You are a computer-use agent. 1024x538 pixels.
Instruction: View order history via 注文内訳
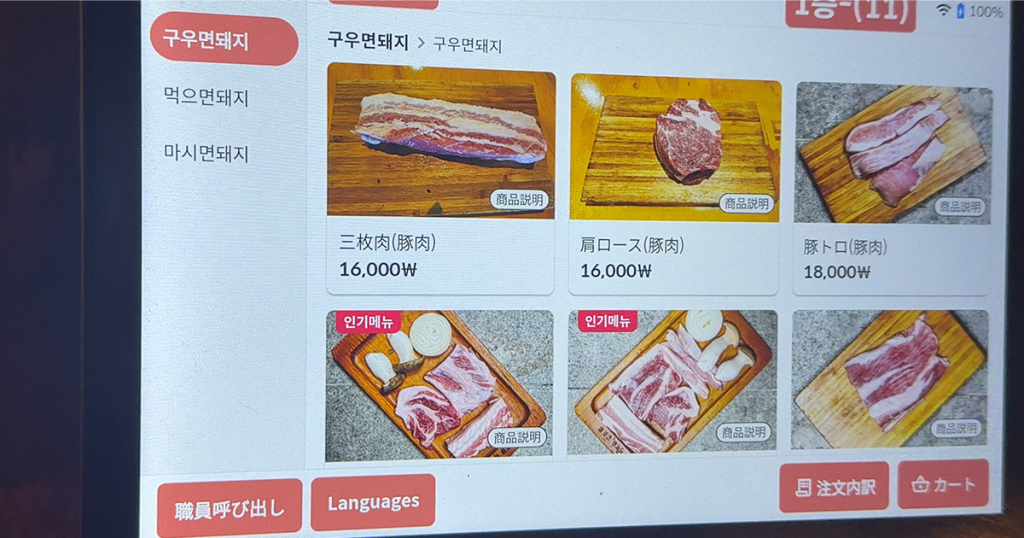coord(834,488)
